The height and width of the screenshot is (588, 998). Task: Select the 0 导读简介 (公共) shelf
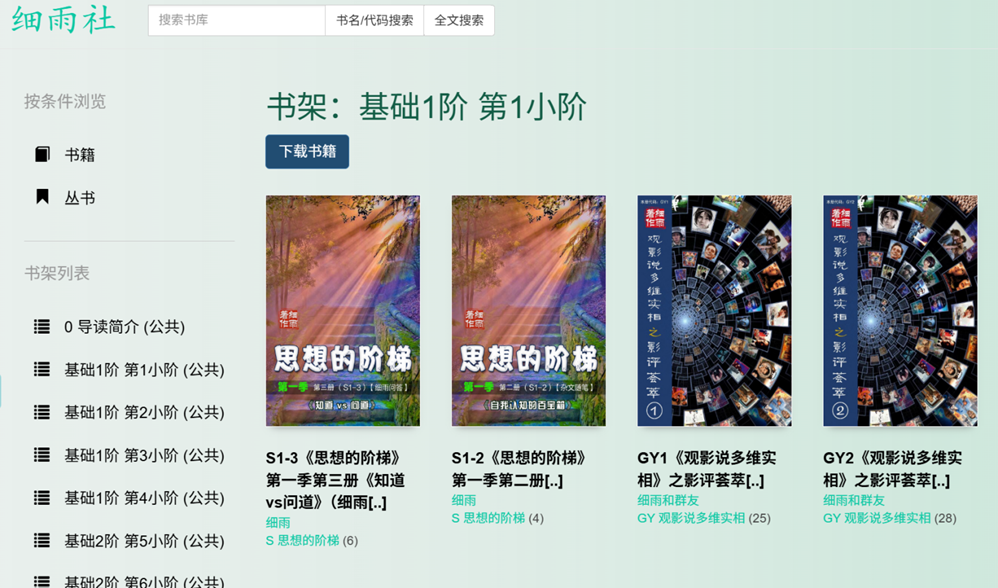point(124,327)
